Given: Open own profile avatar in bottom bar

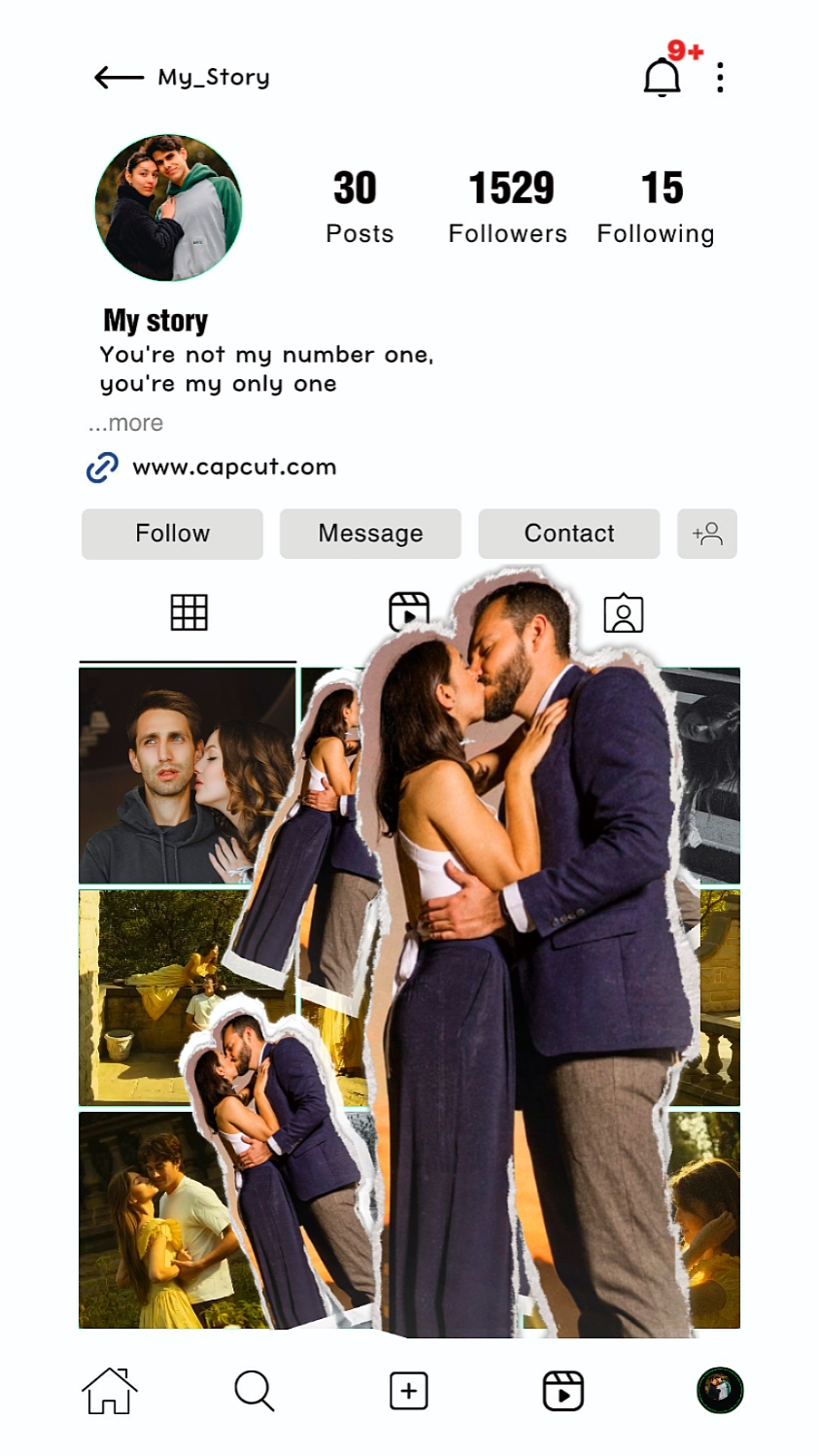Looking at the screenshot, I should click(718, 1390).
